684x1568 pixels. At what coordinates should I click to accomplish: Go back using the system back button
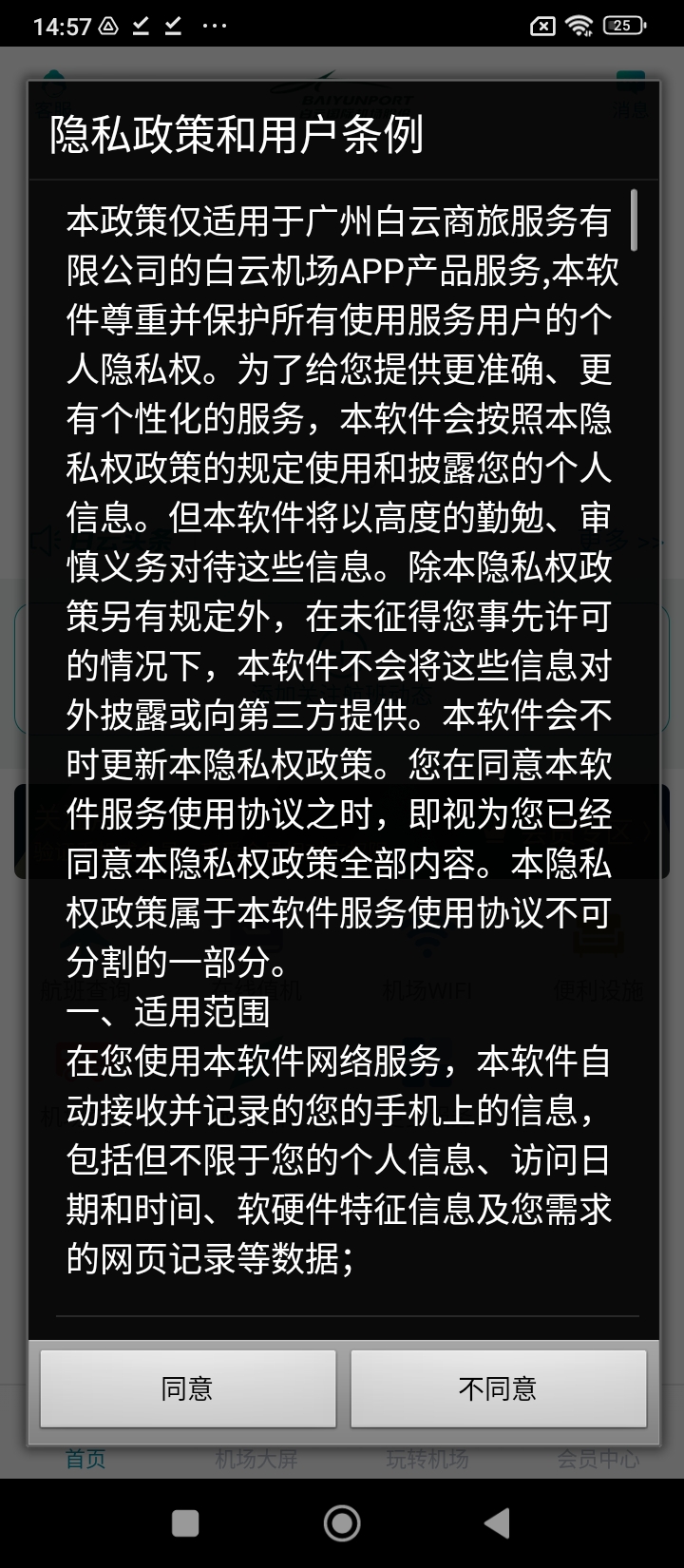497,1523
